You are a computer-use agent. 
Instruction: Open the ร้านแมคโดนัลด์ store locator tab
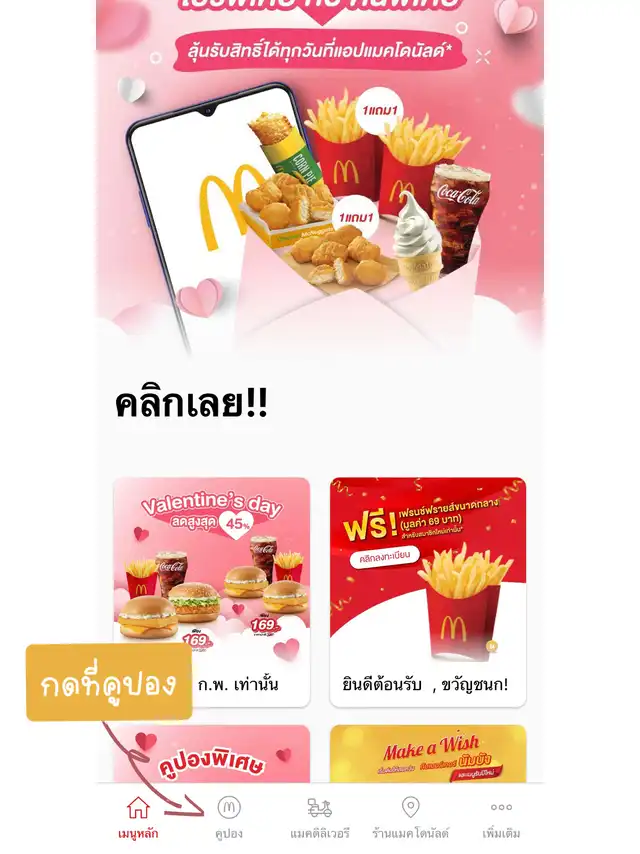(x=410, y=816)
